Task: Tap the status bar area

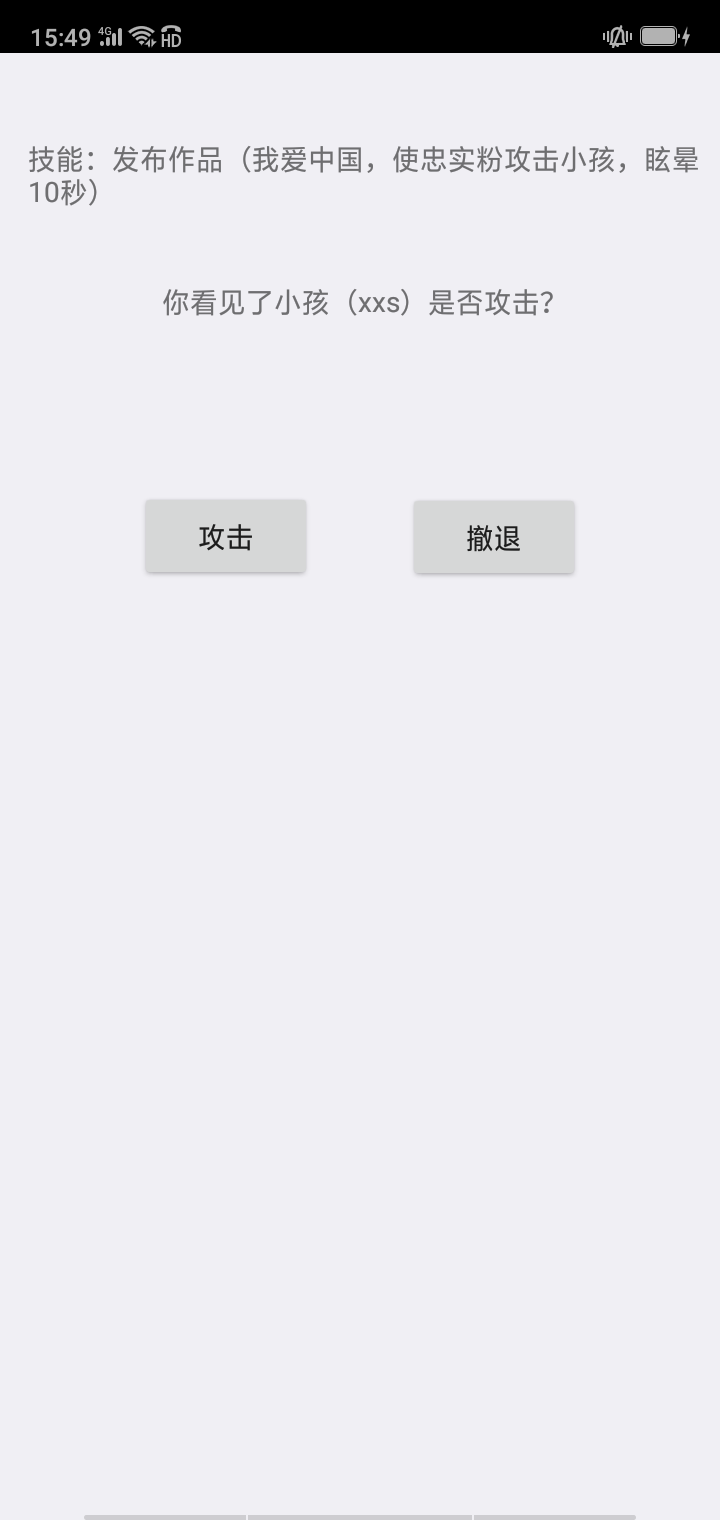Action: coord(360,30)
